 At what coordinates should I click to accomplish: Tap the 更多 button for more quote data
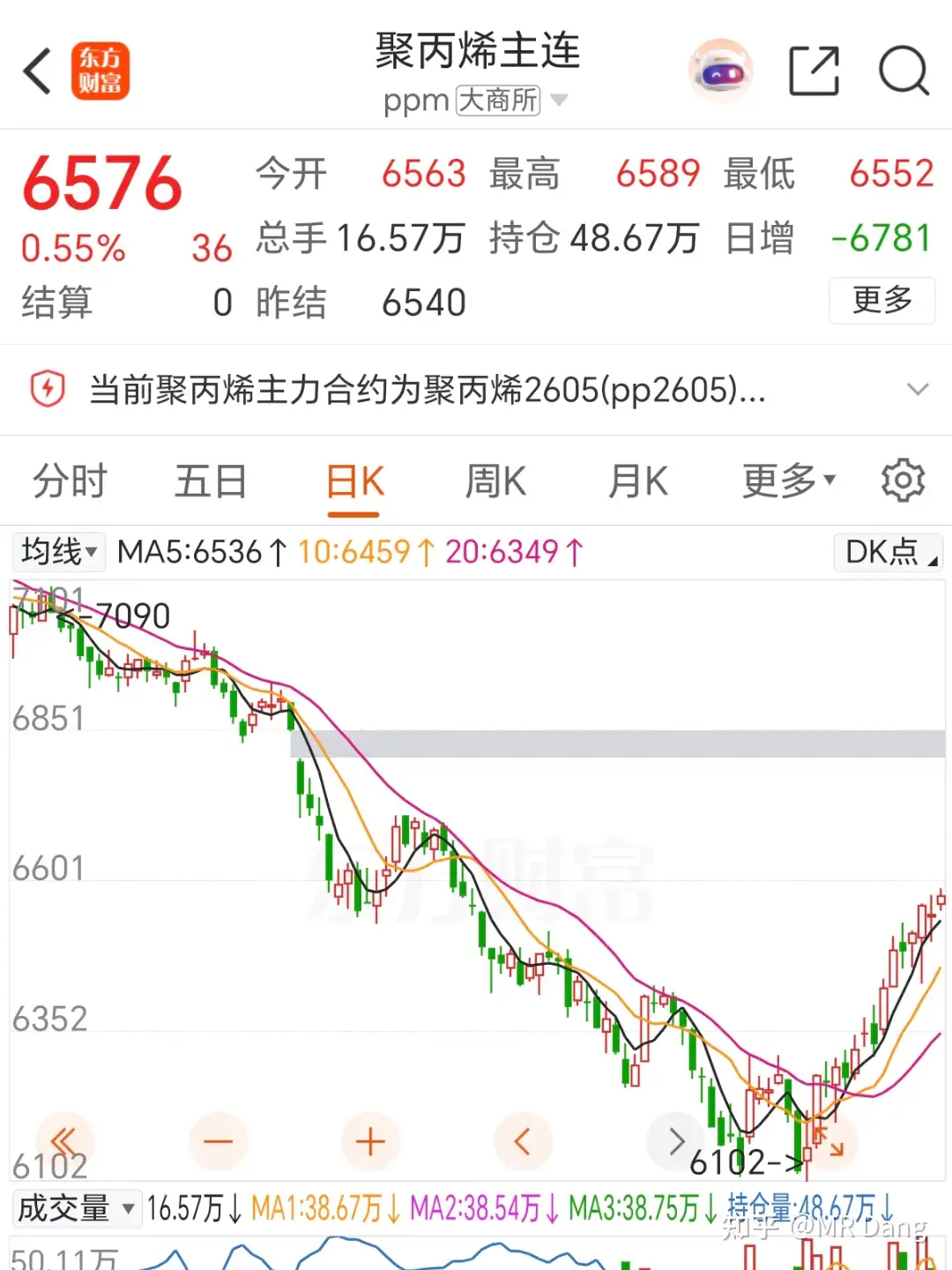point(881,302)
